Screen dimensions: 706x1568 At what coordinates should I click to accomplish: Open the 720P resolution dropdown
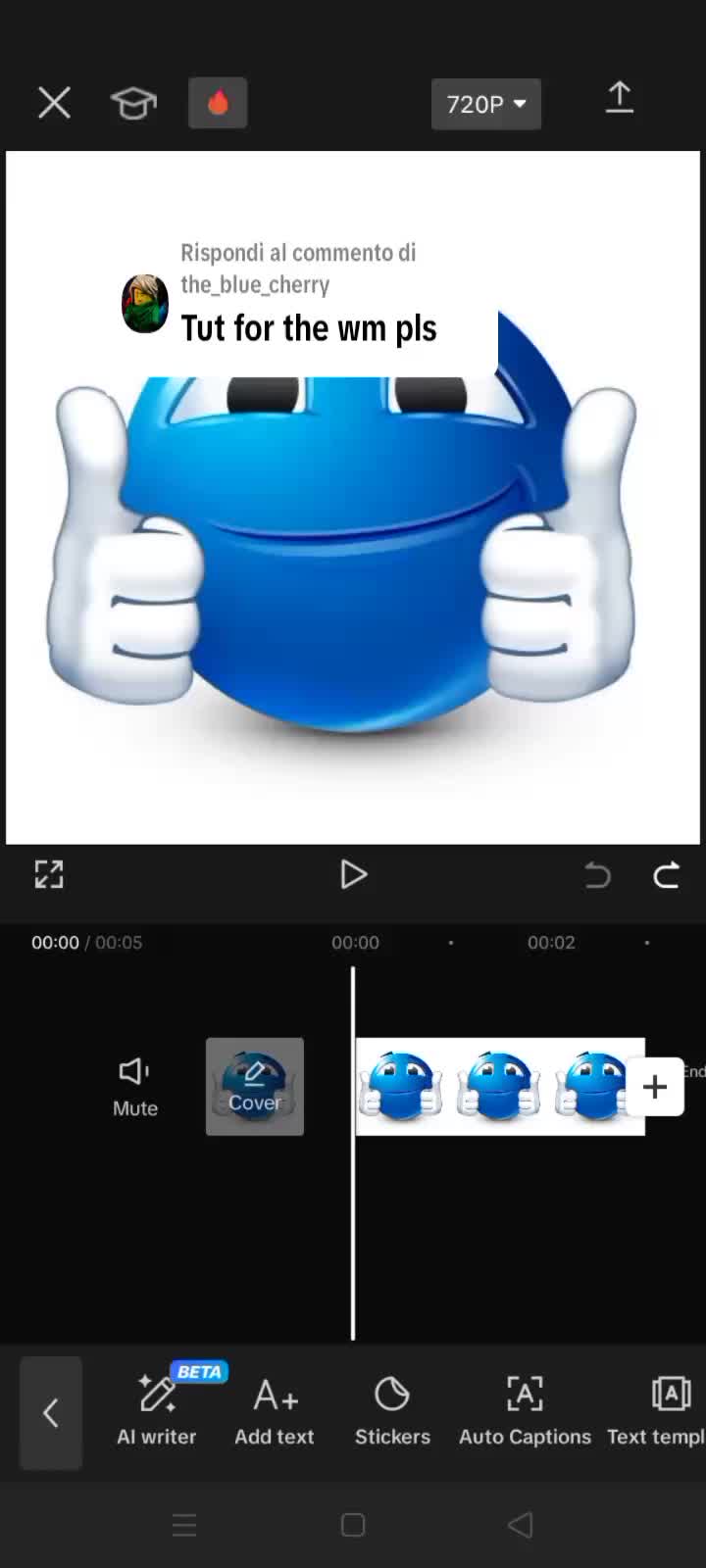pyautogui.click(x=486, y=104)
